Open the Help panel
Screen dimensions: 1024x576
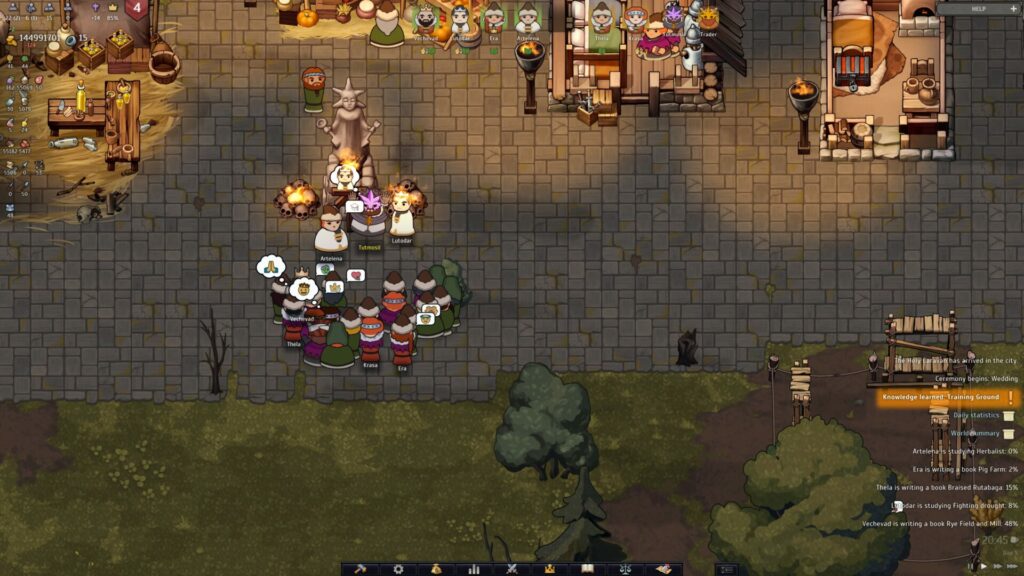pos(979,8)
